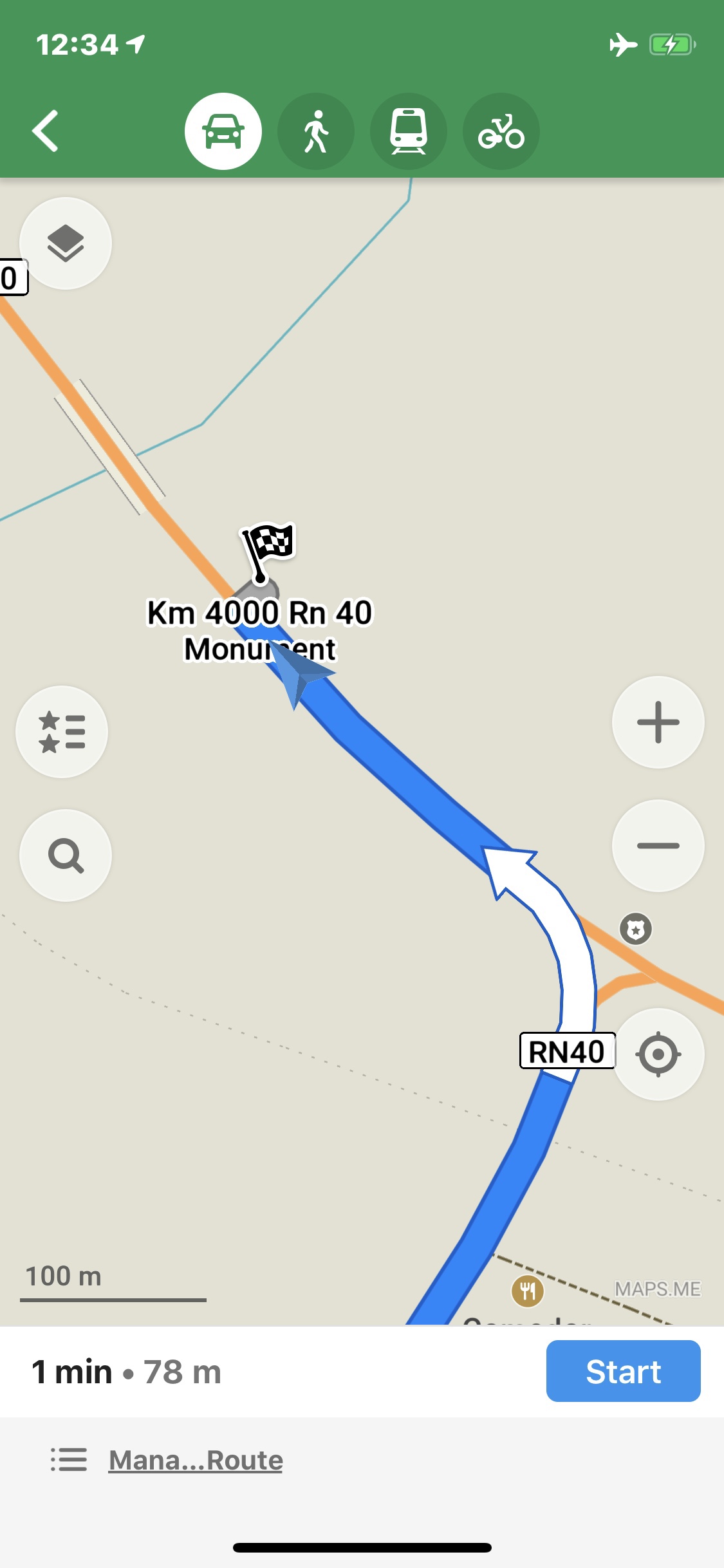Switch to public transit mode
The height and width of the screenshot is (1568, 724).
pos(409,131)
